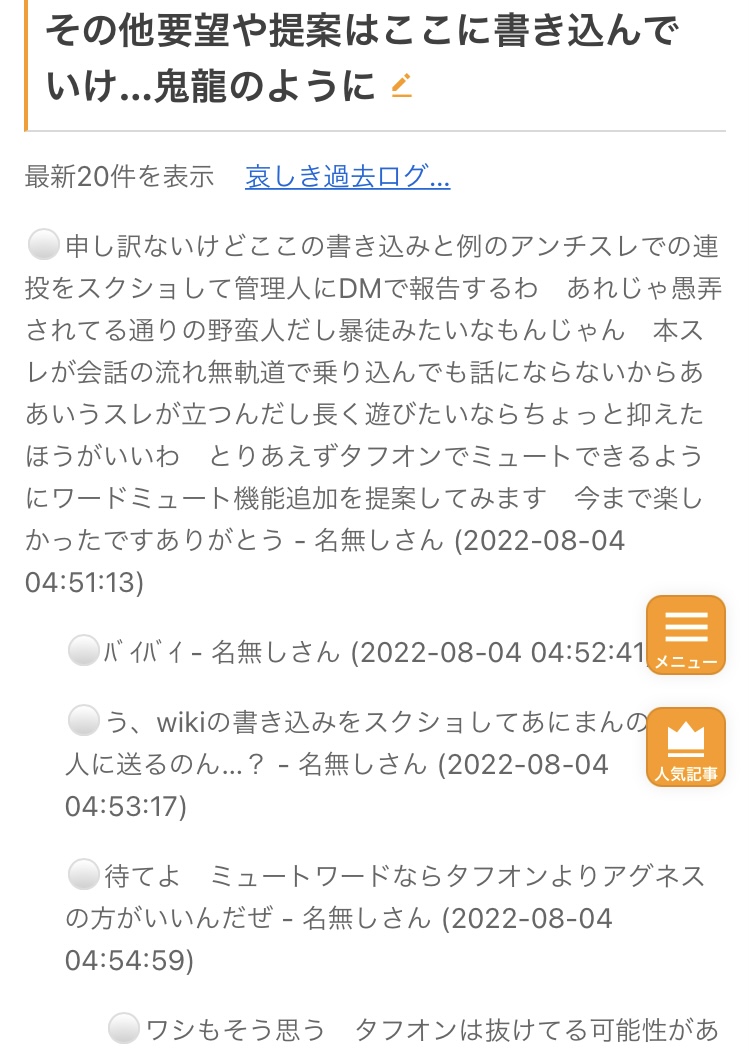Select the radio button for the 申し訳ないけど comment
This screenshot has width=750, height=1051.
pyautogui.click(x=44, y=245)
